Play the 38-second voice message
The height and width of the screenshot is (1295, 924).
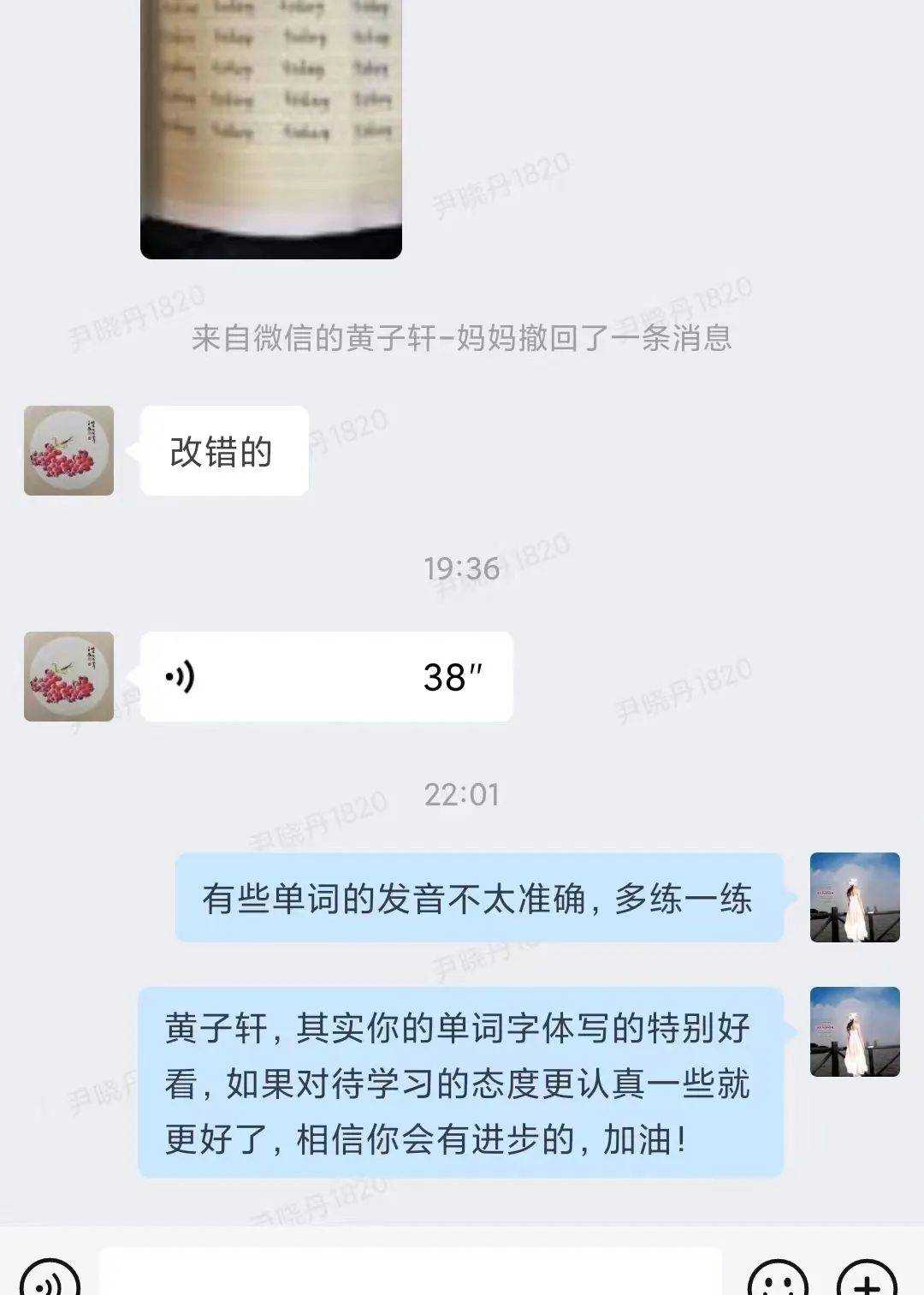326,677
